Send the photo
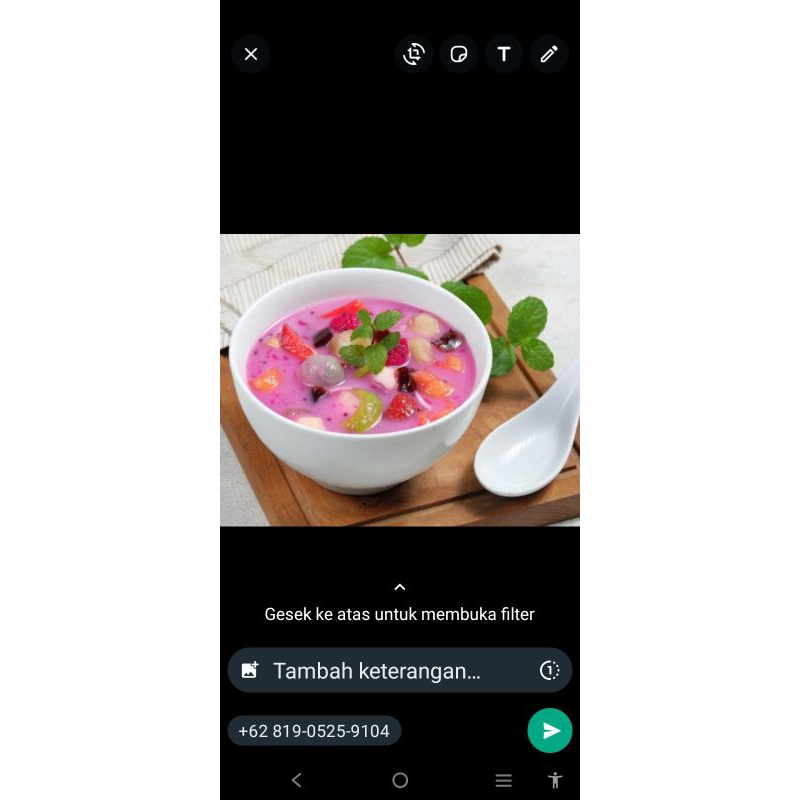 point(550,731)
